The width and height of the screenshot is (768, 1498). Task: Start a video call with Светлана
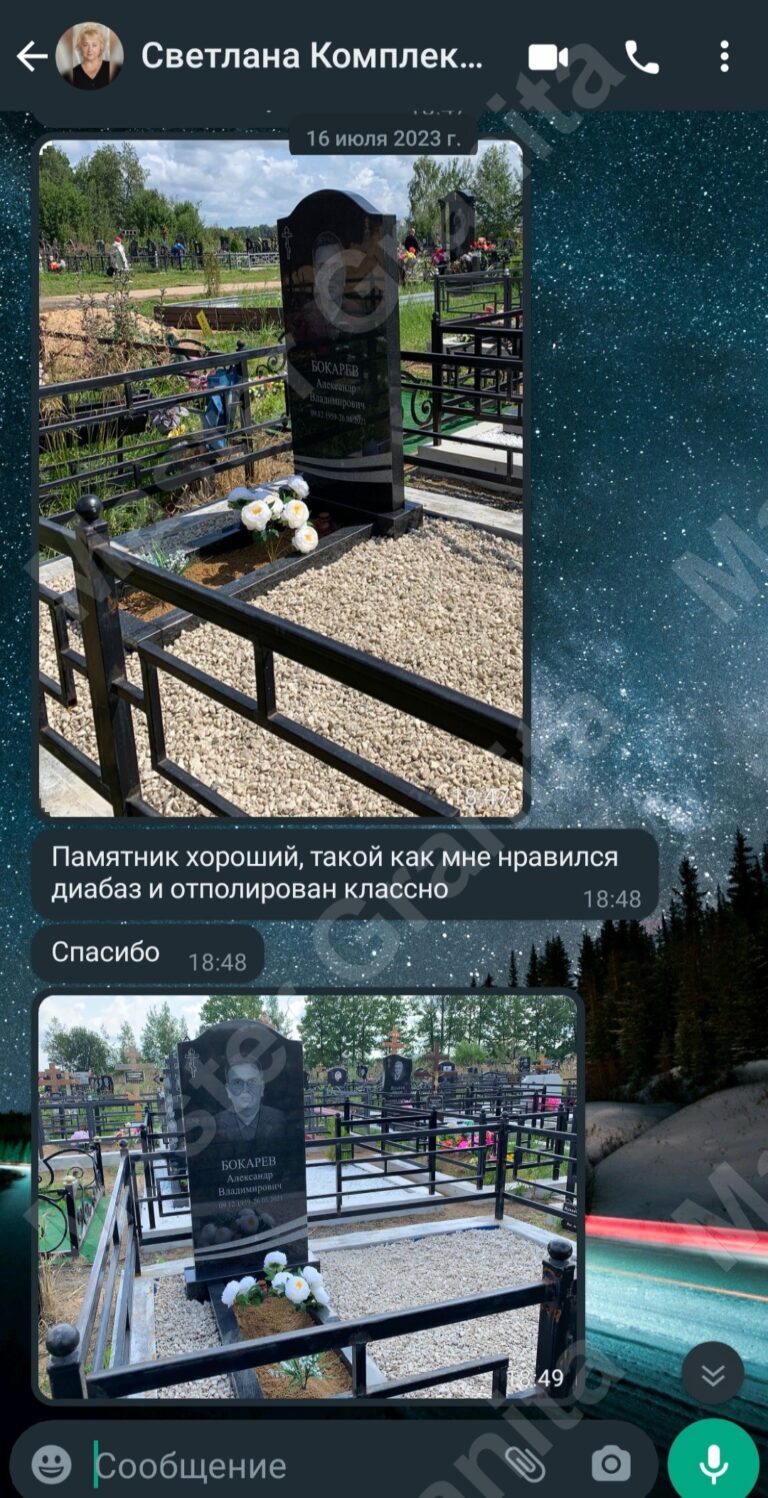click(548, 57)
